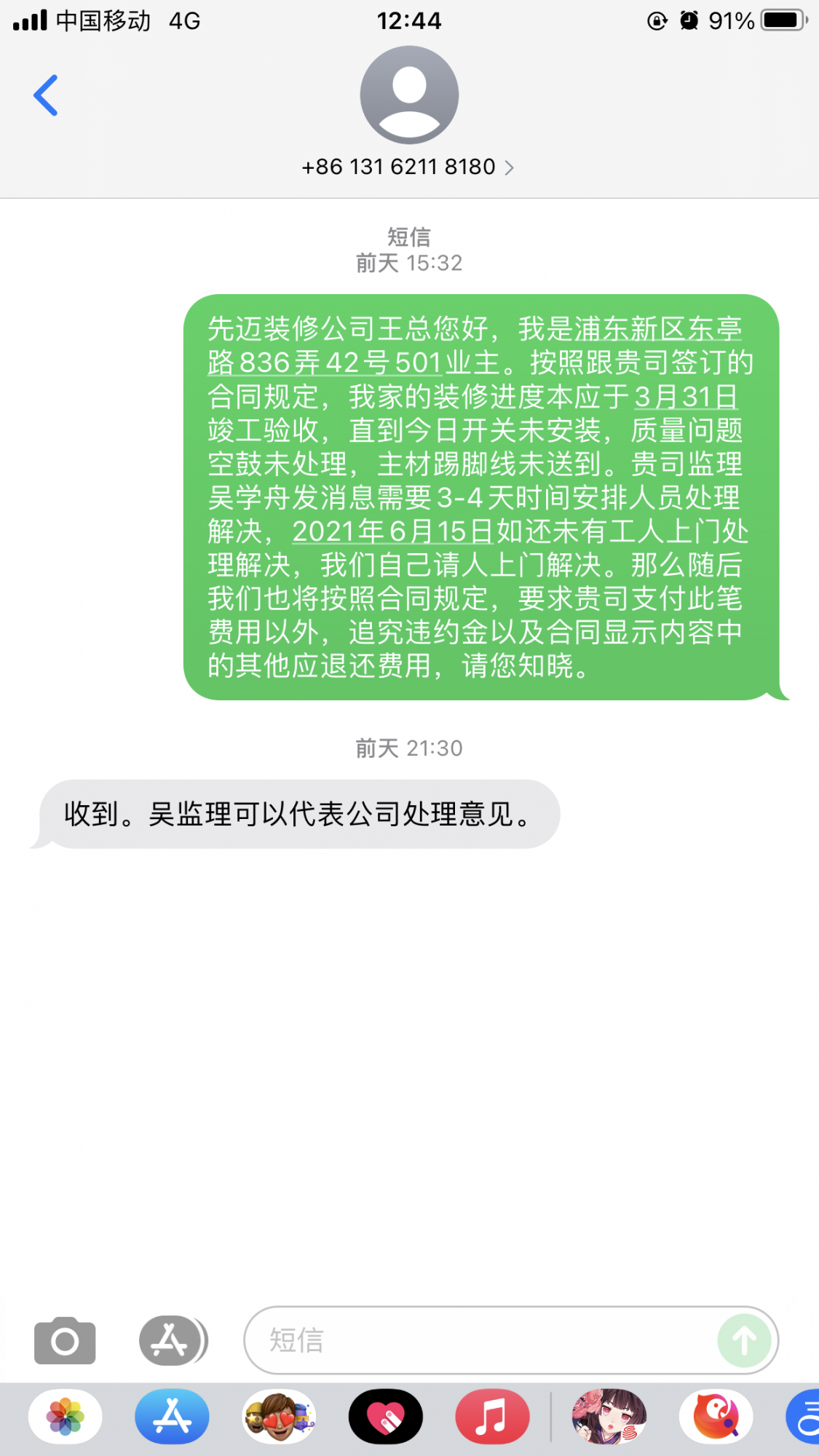This screenshot has height=1456, width=819.
Task: Go back to the messages list
Action: 46,95
